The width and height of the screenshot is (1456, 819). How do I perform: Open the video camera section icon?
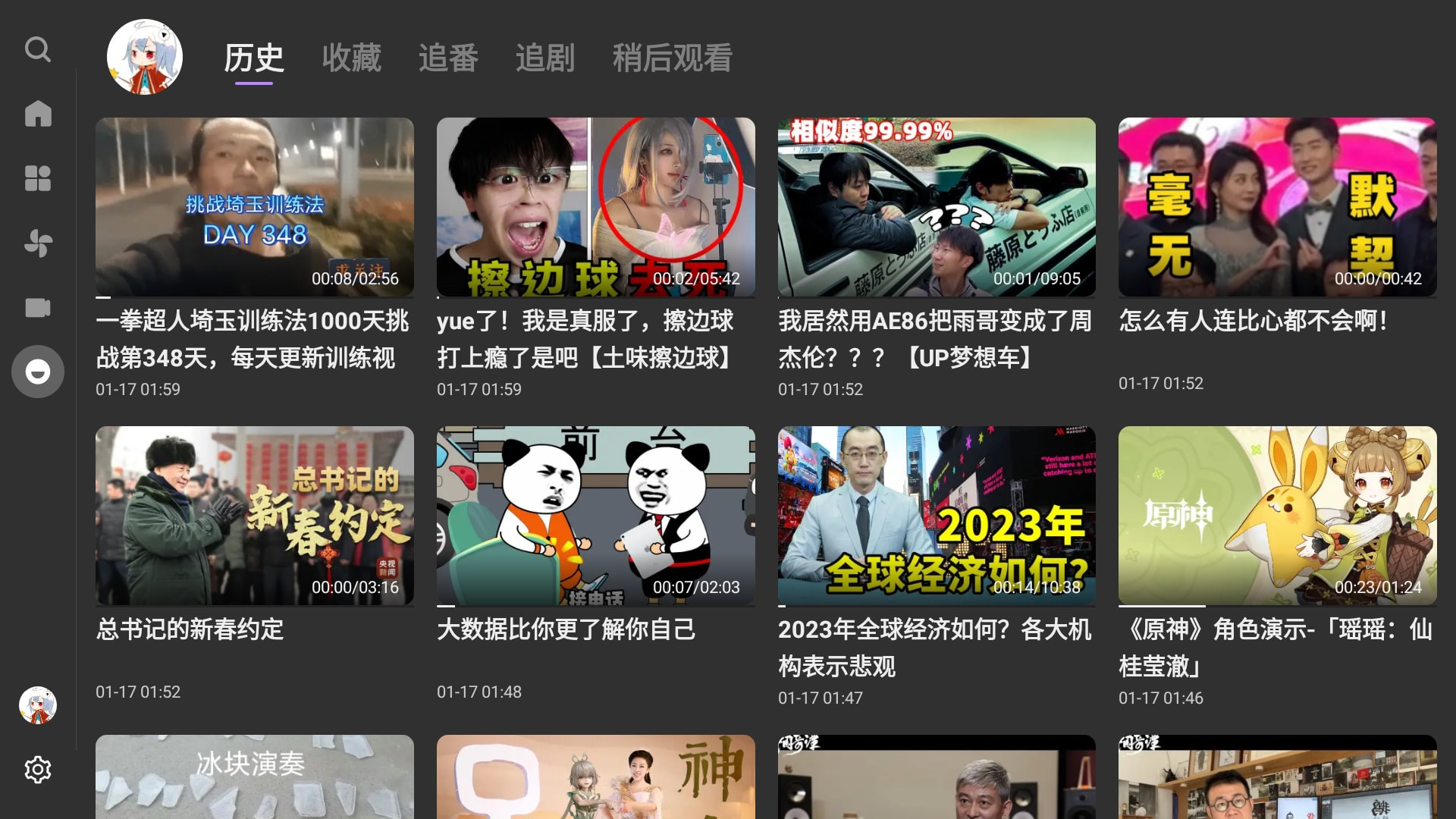click(38, 308)
